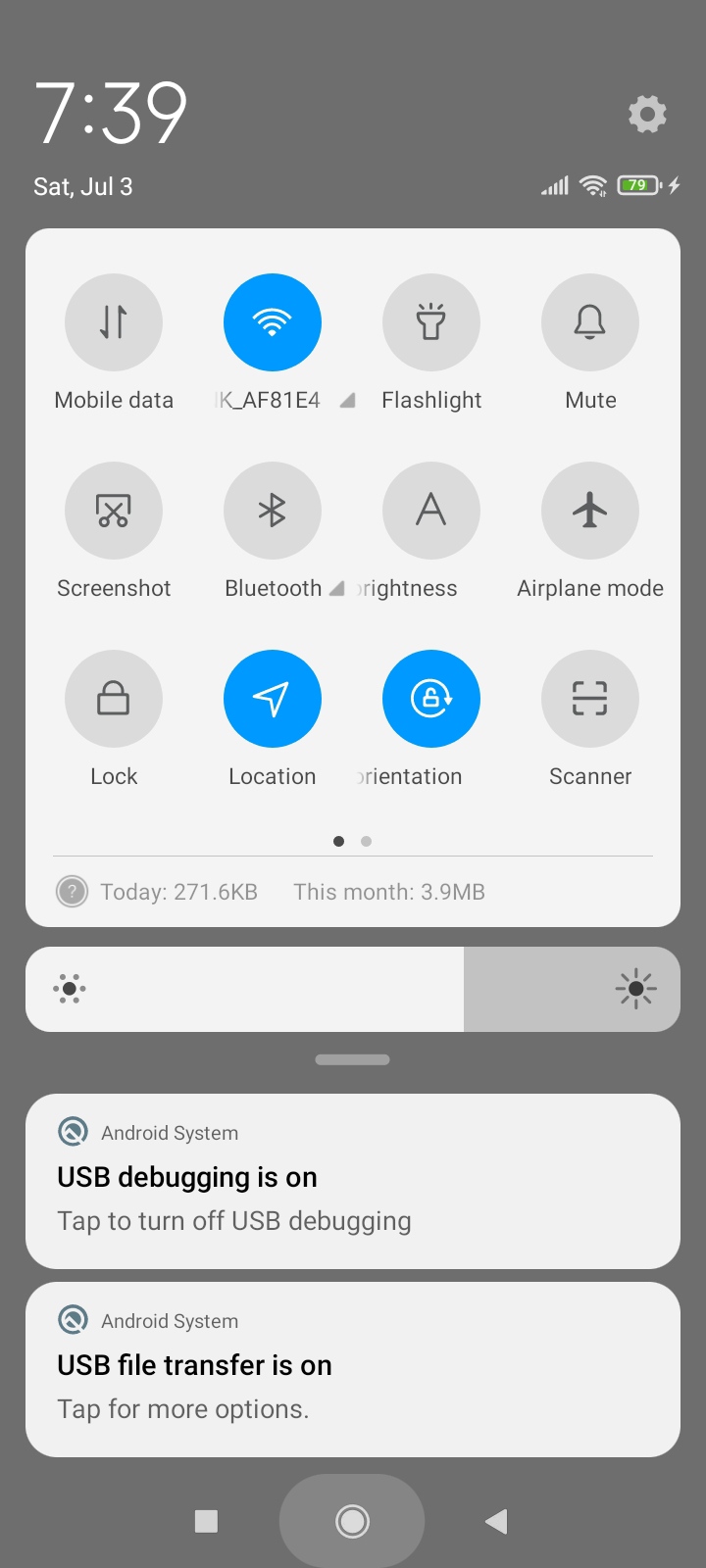Toggle auto brightness
Screen dimensions: 706x1568
(431, 511)
